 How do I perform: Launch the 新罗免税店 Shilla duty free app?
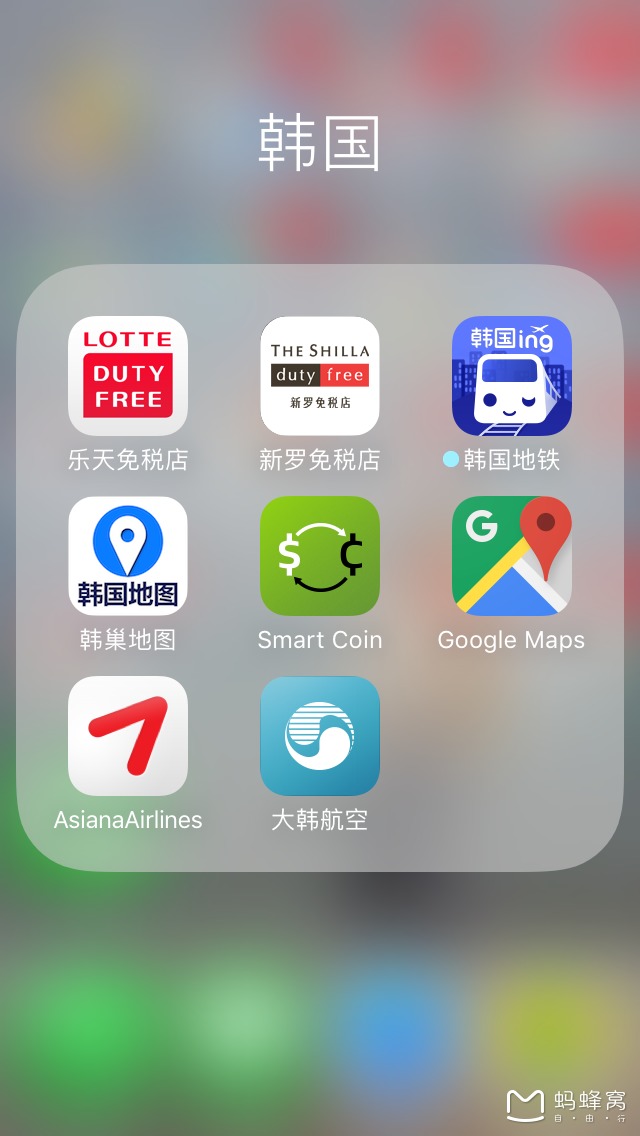click(320, 376)
